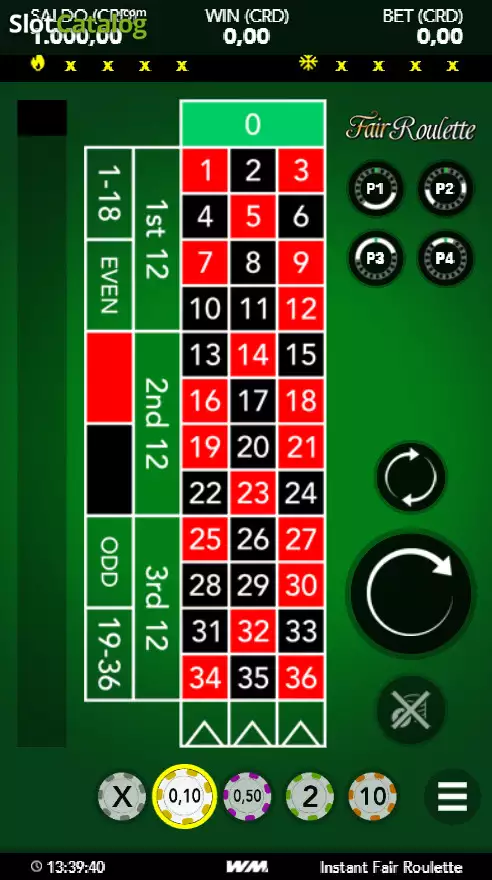The height and width of the screenshot is (880, 492).
Task: Spin the roulette wheel
Action: pyautogui.click(x=411, y=593)
